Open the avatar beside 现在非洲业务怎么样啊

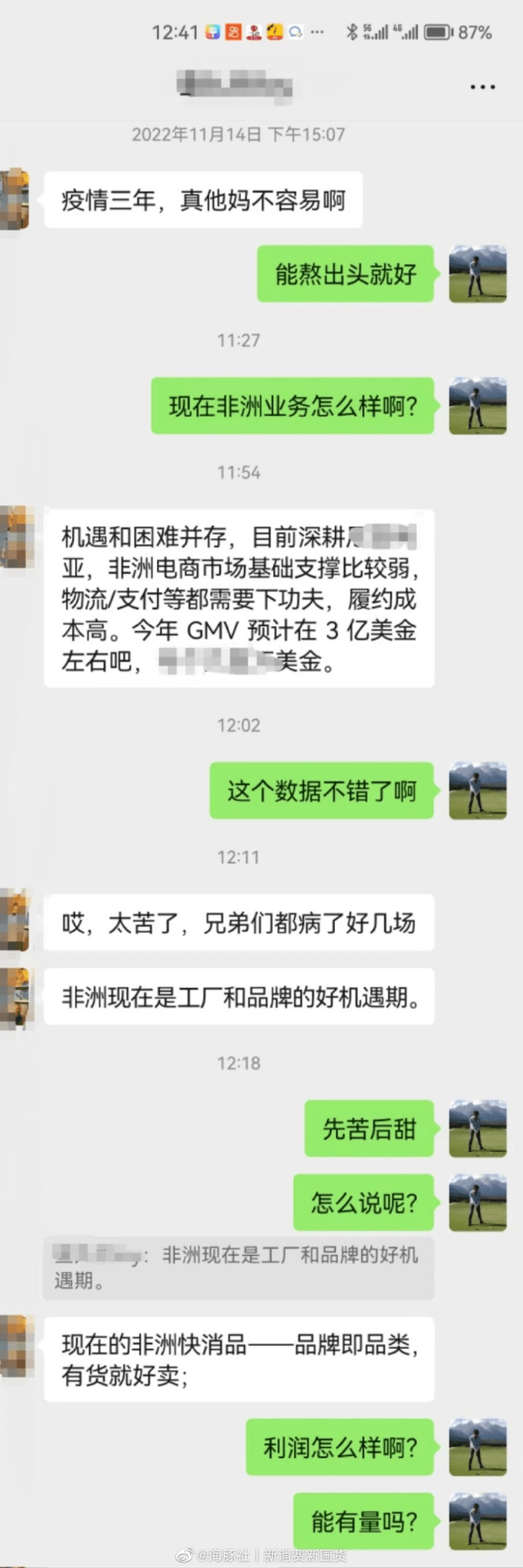click(x=478, y=405)
